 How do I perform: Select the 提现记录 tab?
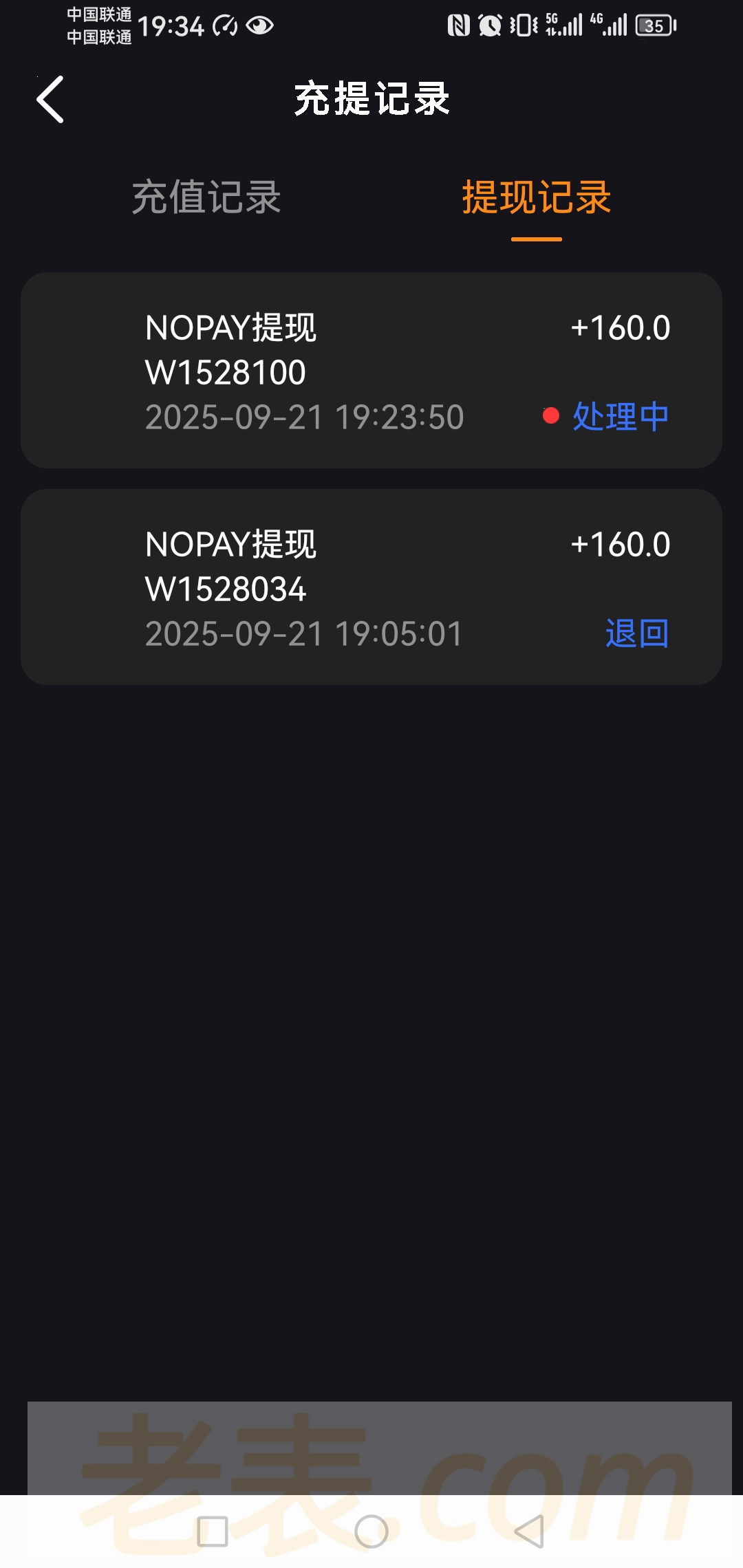point(536,198)
